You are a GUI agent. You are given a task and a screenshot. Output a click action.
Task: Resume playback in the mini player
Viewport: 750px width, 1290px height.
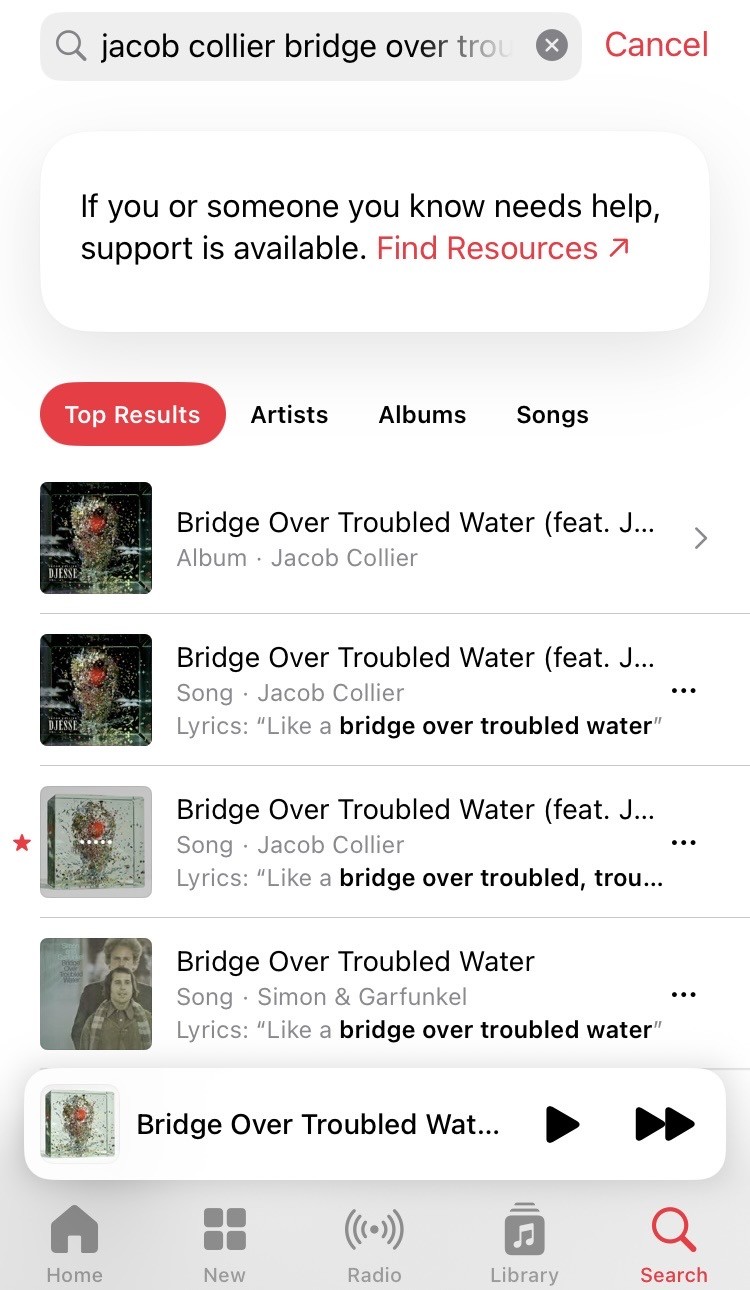pos(562,1124)
